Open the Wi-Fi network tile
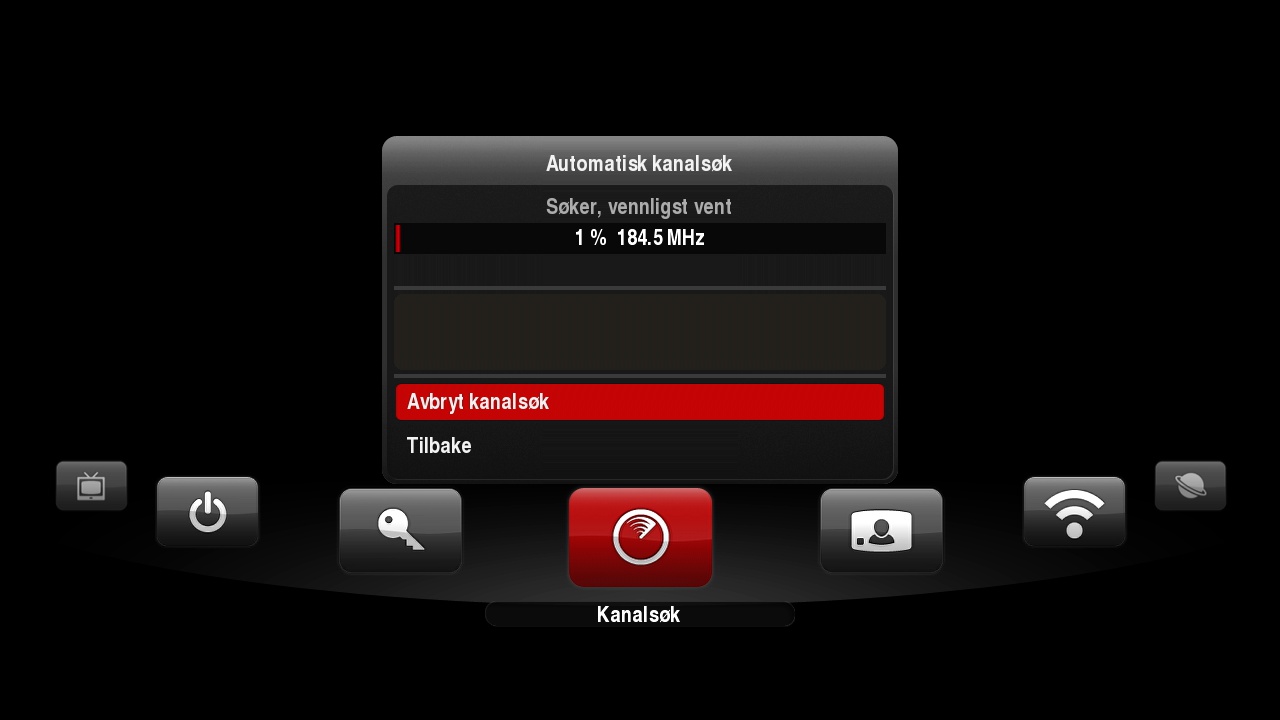Screen dimensions: 1280x720 1074,512
